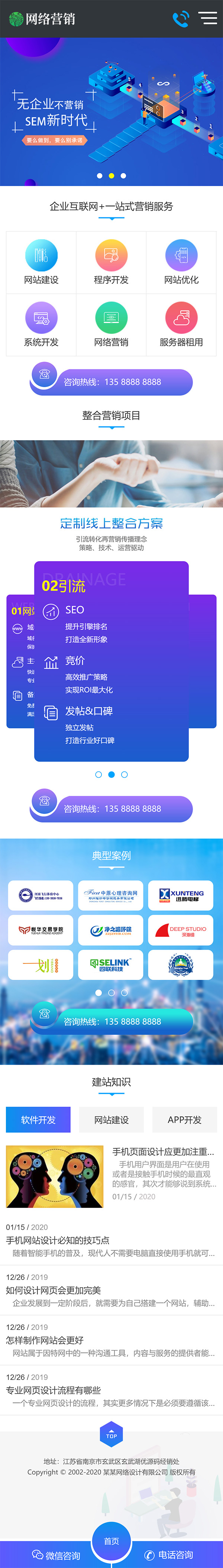The width and height of the screenshot is (223, 1568).
Task: Switch to 软件开发 tab
Action: tap(38, 1119)
